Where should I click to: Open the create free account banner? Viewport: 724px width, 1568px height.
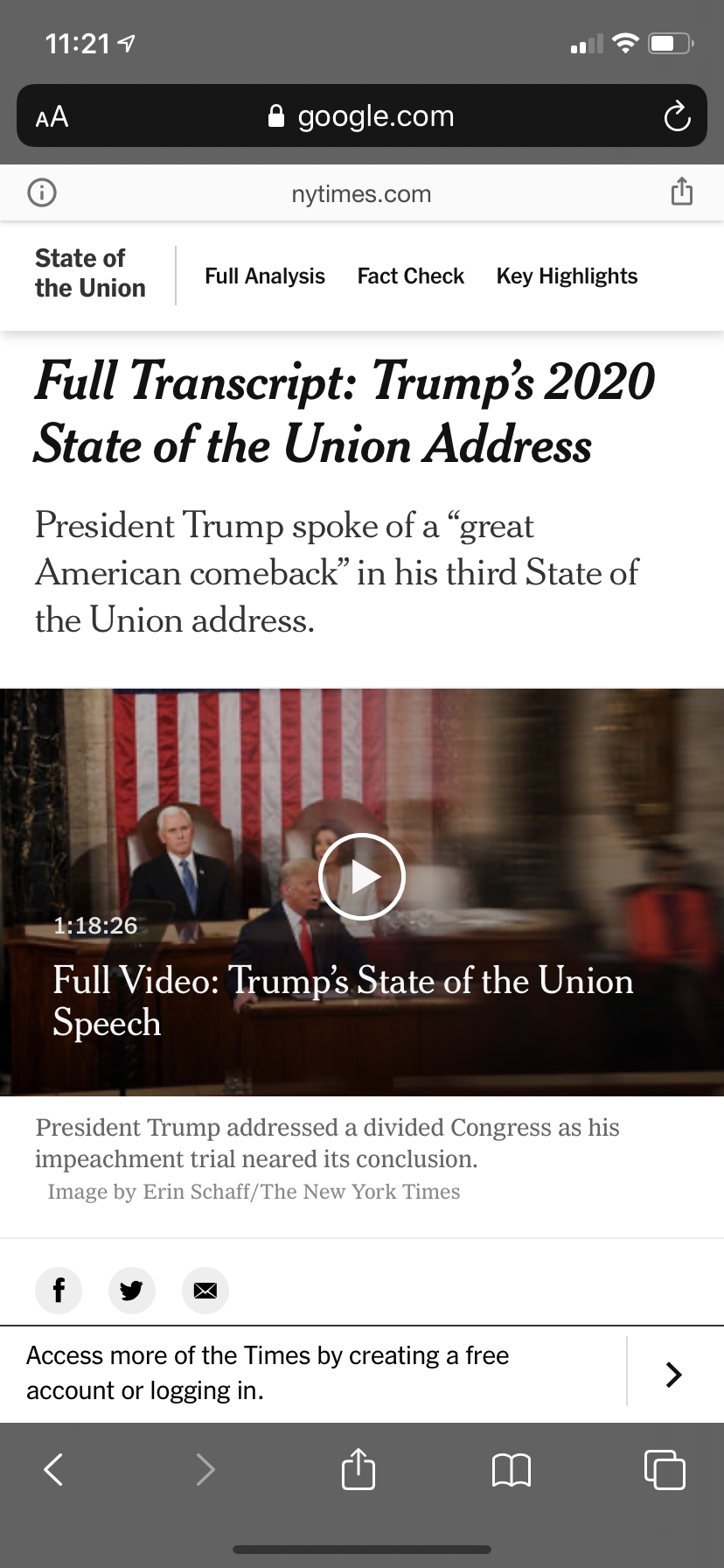point(362,1373)
